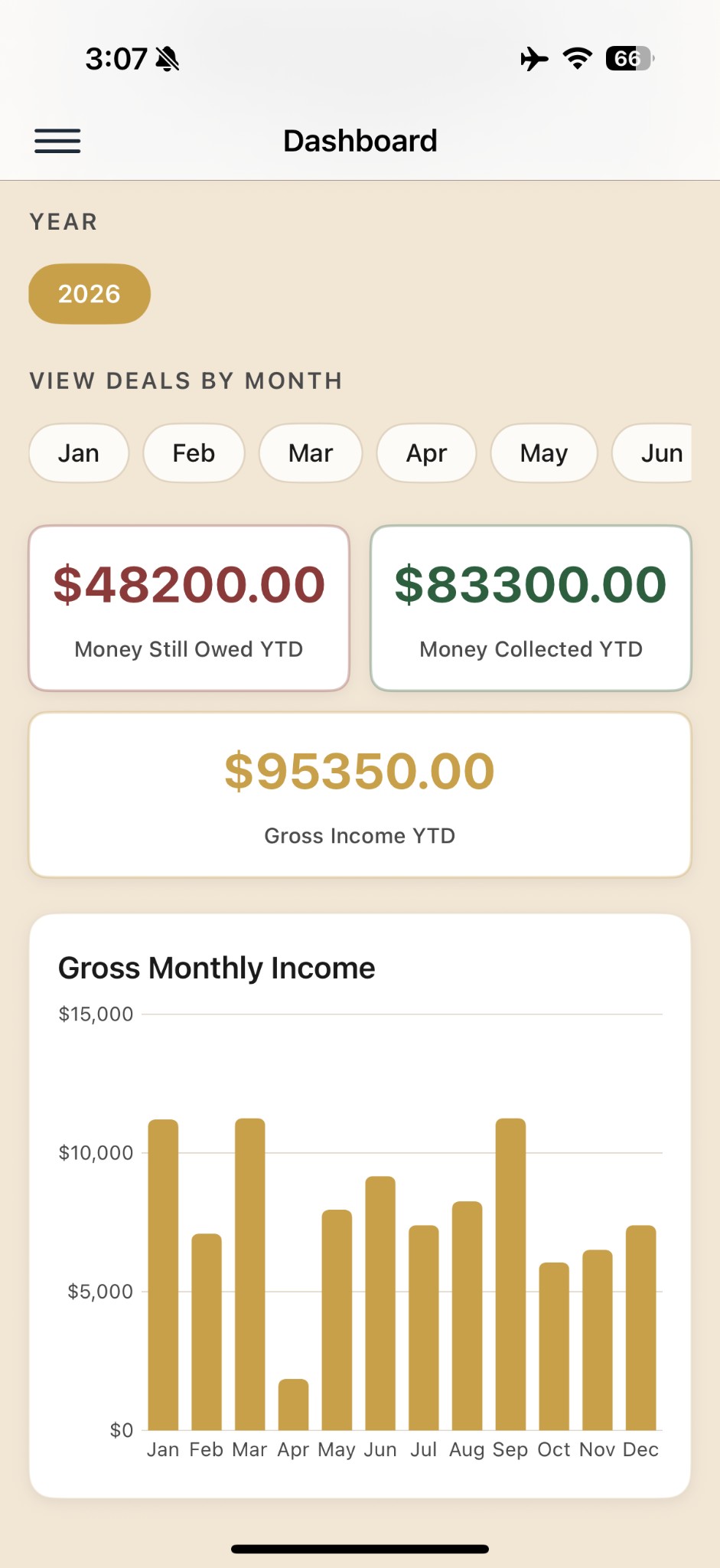Open the Money Collected YTD card

coord(531,607)
